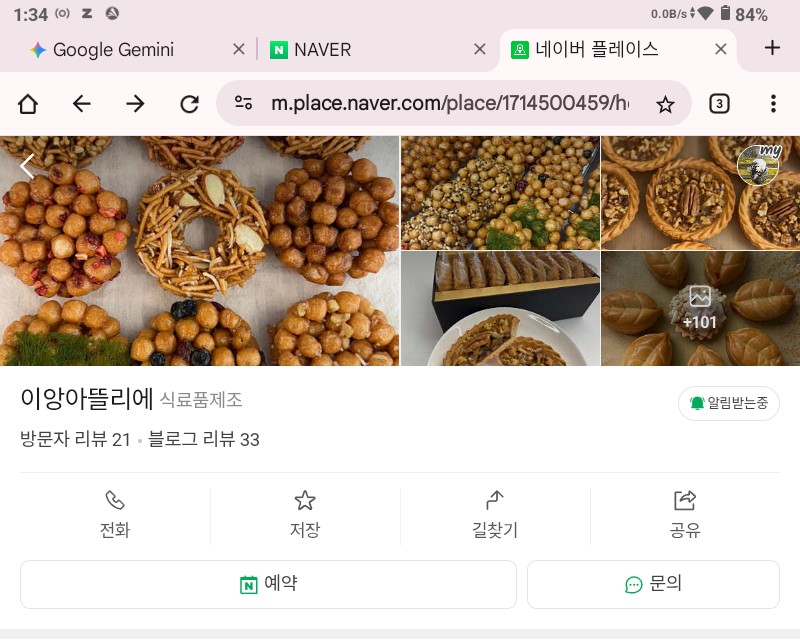The image size is (800, 640).
Task: Bookmark this page with star icon
Action: [665, 104]
